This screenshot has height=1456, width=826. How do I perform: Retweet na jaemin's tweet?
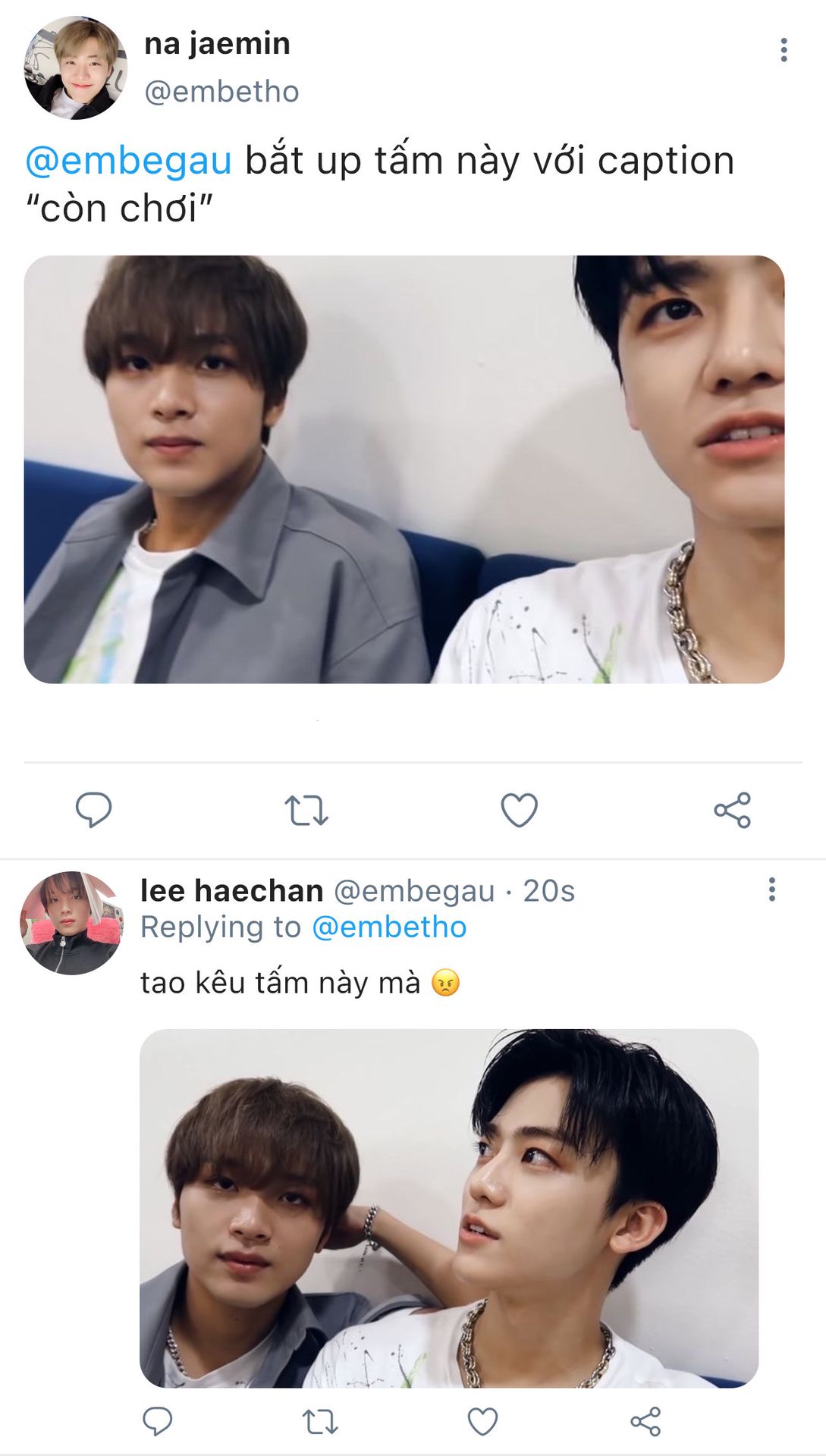306,810
